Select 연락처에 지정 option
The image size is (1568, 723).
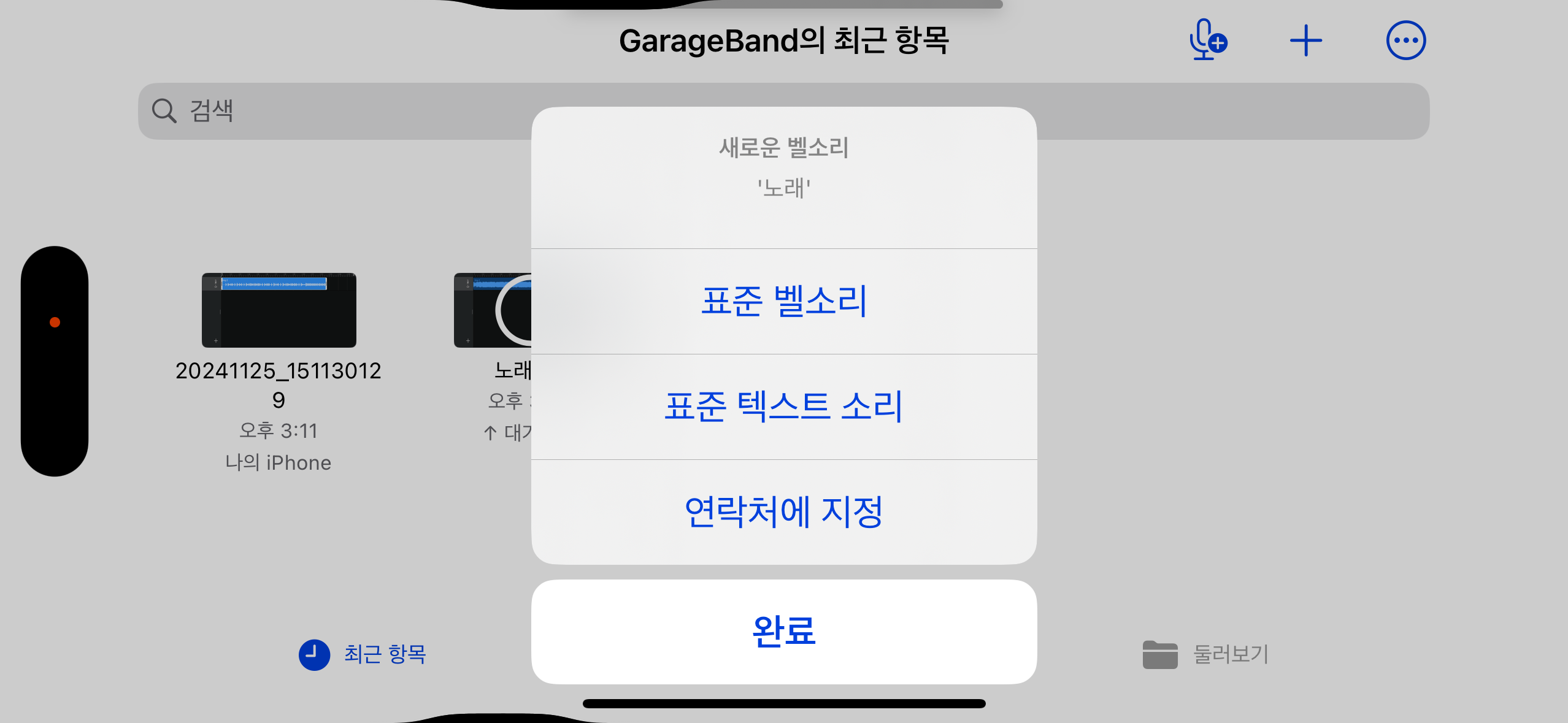(x=784, y=512)
